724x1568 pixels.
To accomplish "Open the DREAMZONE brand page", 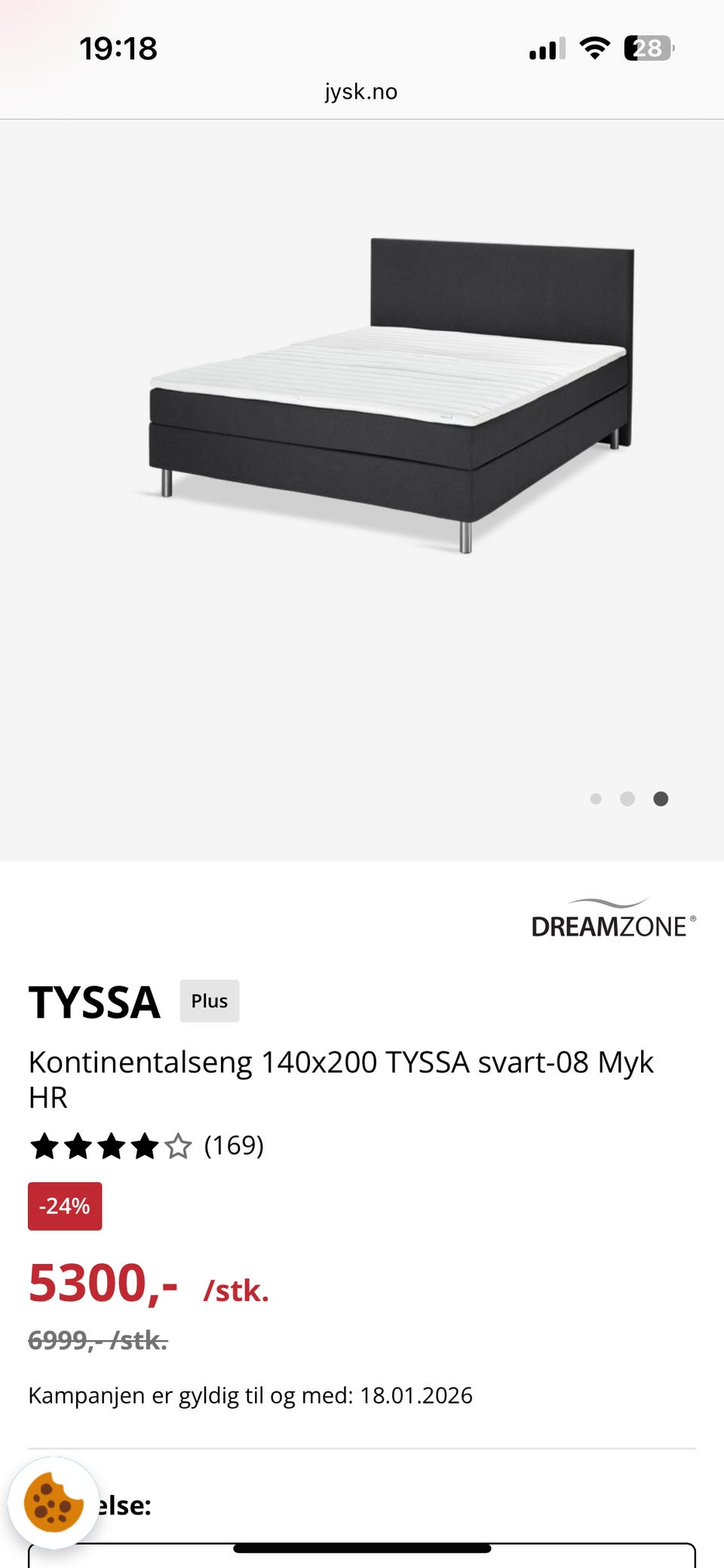I will coord(612,918).
